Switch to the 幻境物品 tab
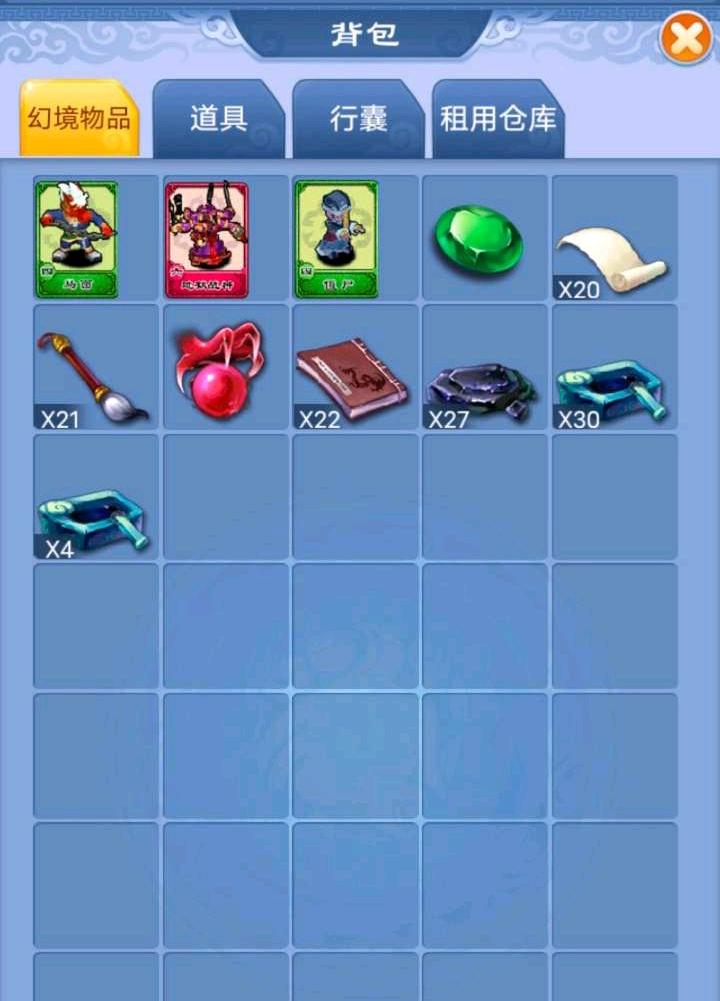This screenshot has width=720, height=1001. pyautogui.click(x=79, y=118)
